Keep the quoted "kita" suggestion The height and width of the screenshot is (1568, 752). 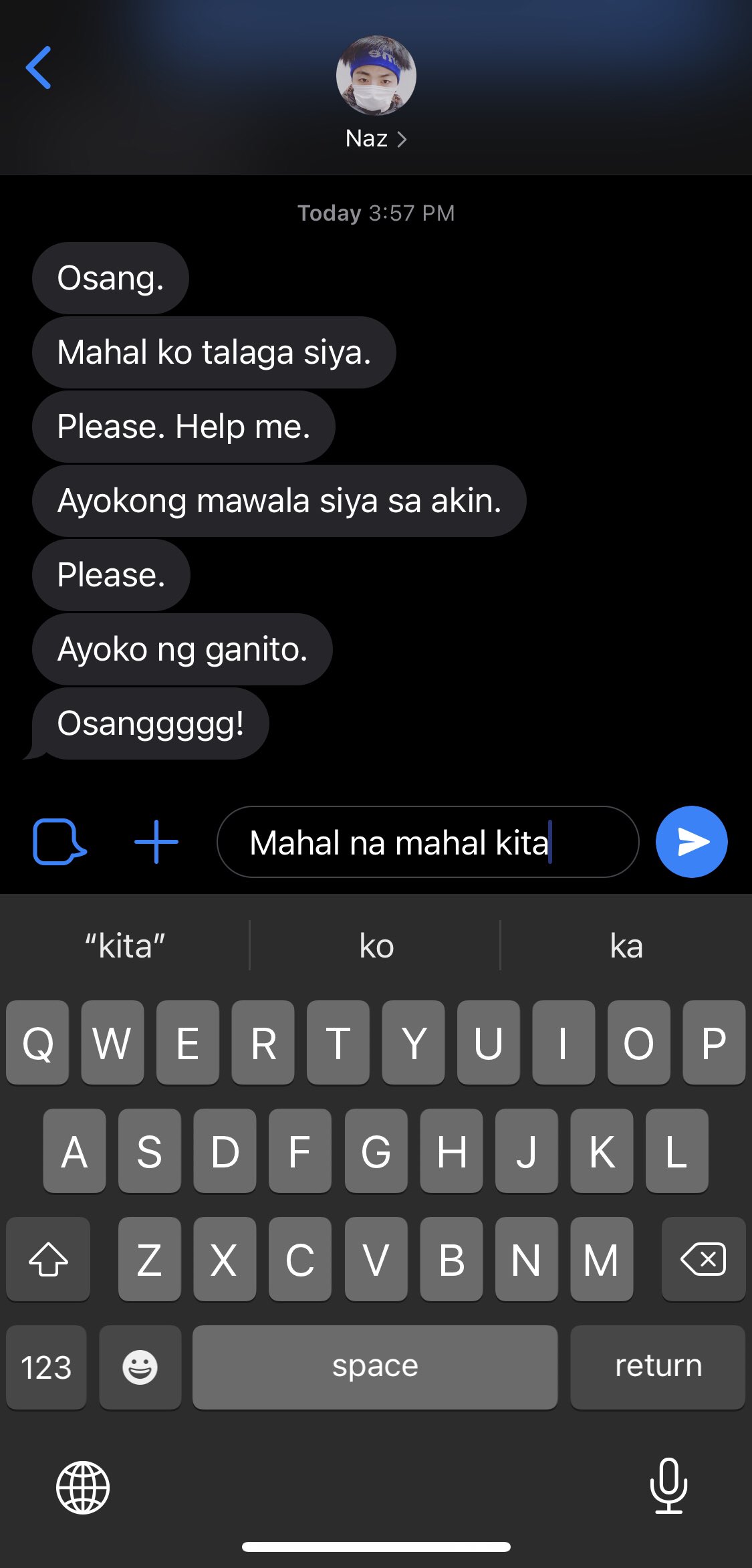pyautogui.click(x=124, y=945)
